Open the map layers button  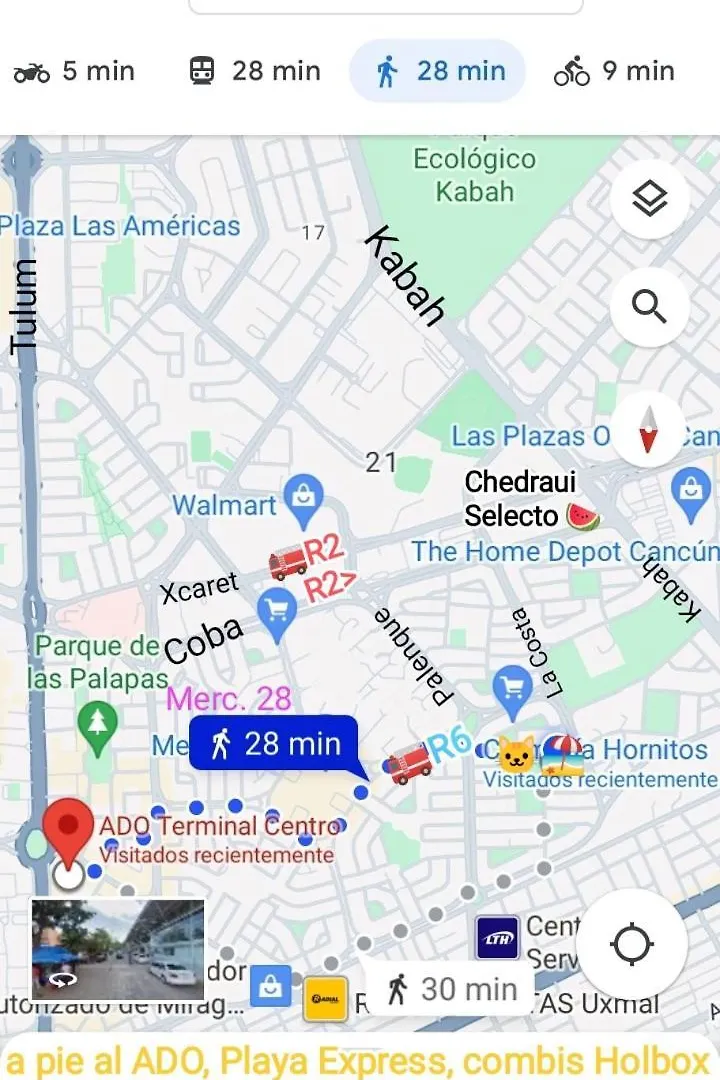tap(649, 200)
